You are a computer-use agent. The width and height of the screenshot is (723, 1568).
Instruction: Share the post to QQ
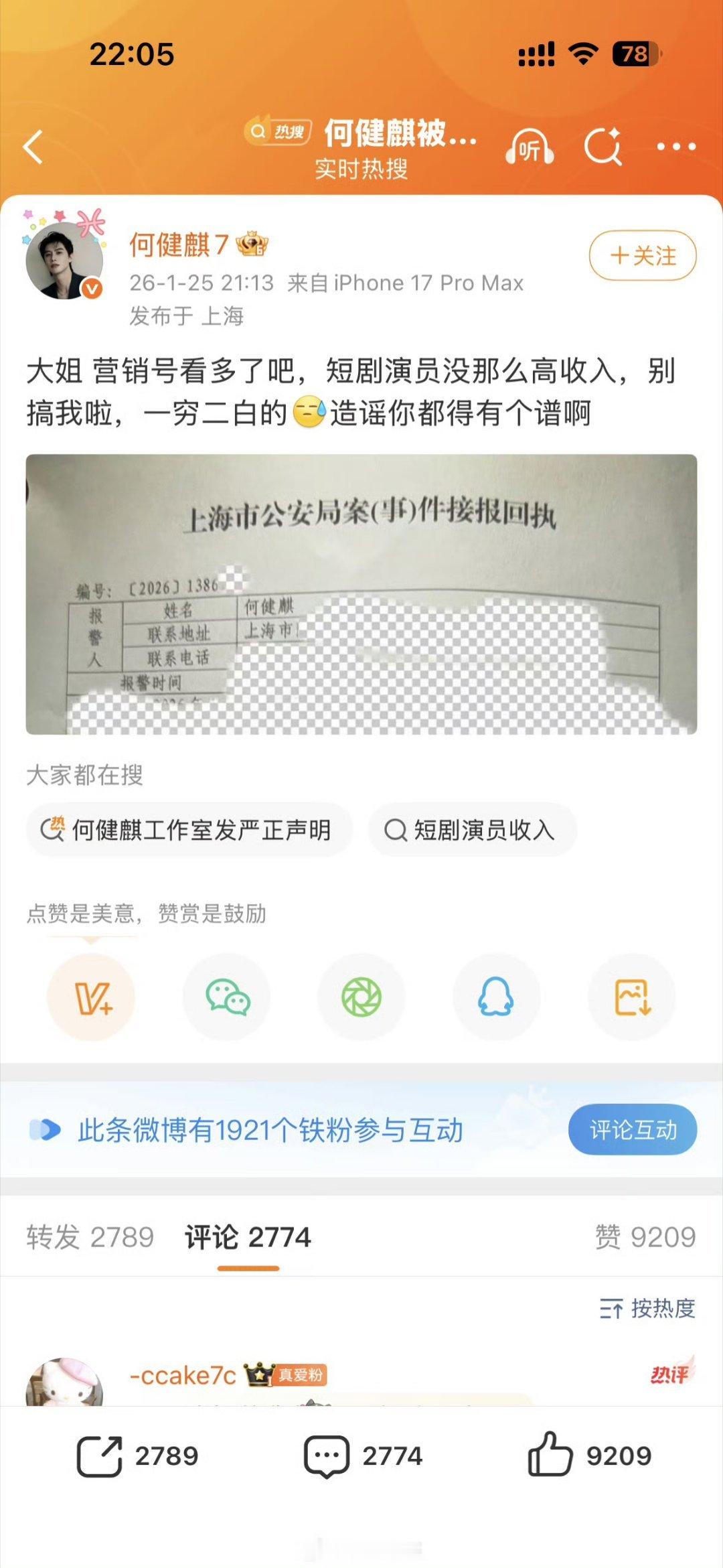pyautogui.click(x=495, y=997)
